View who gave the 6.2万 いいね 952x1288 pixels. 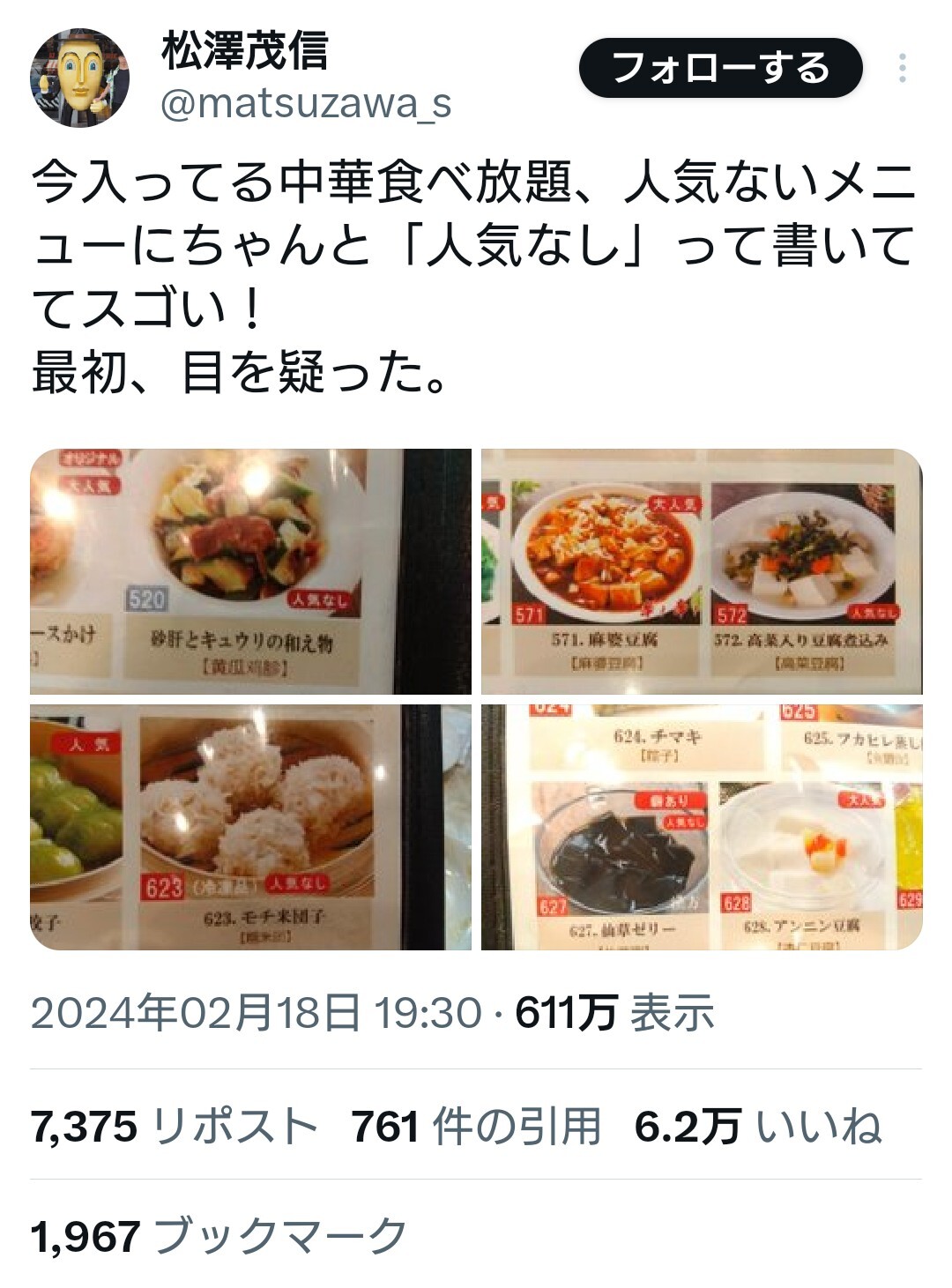click(x=758, y=1126)
